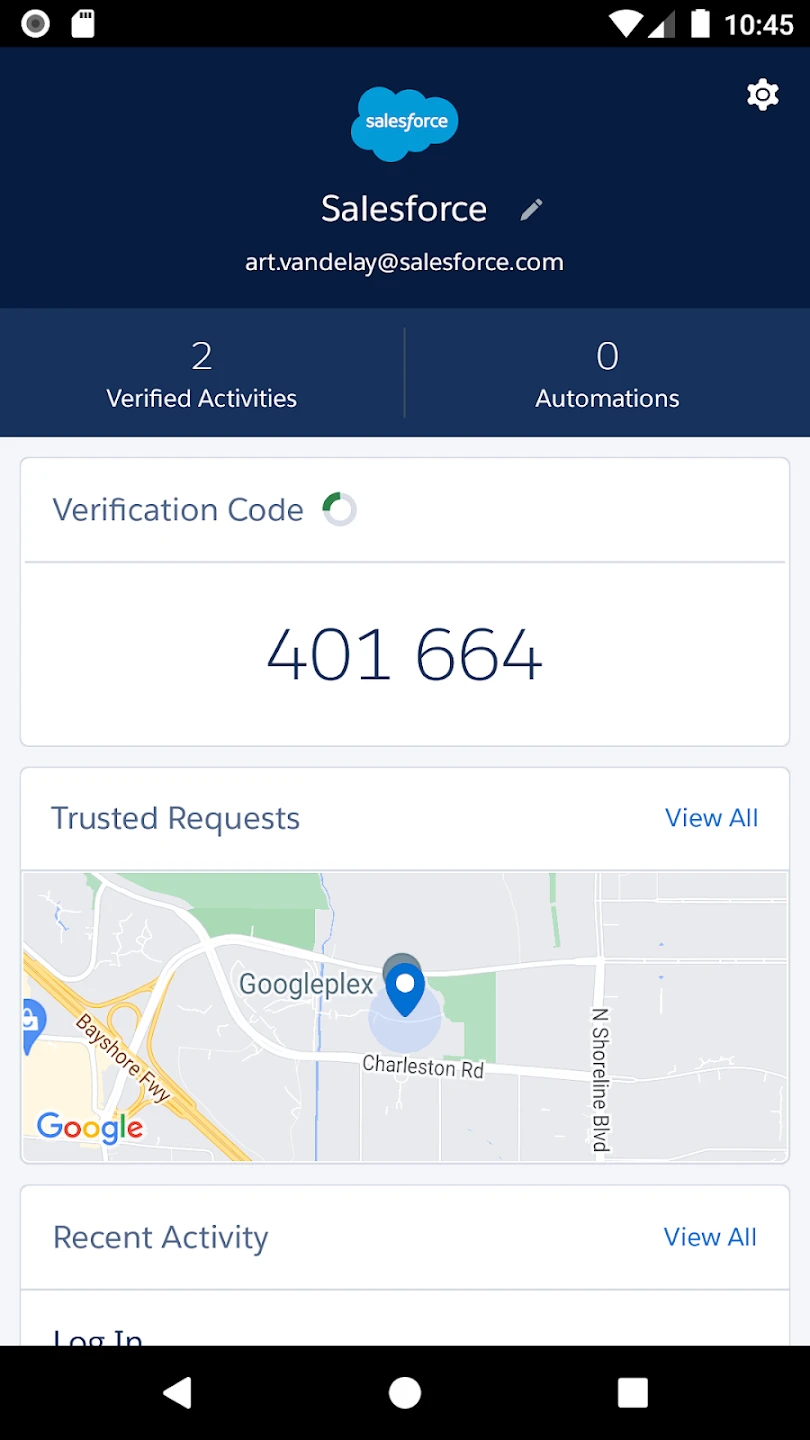Open the Automations section
Screen dimensions: 810x1440
[607, 373]
